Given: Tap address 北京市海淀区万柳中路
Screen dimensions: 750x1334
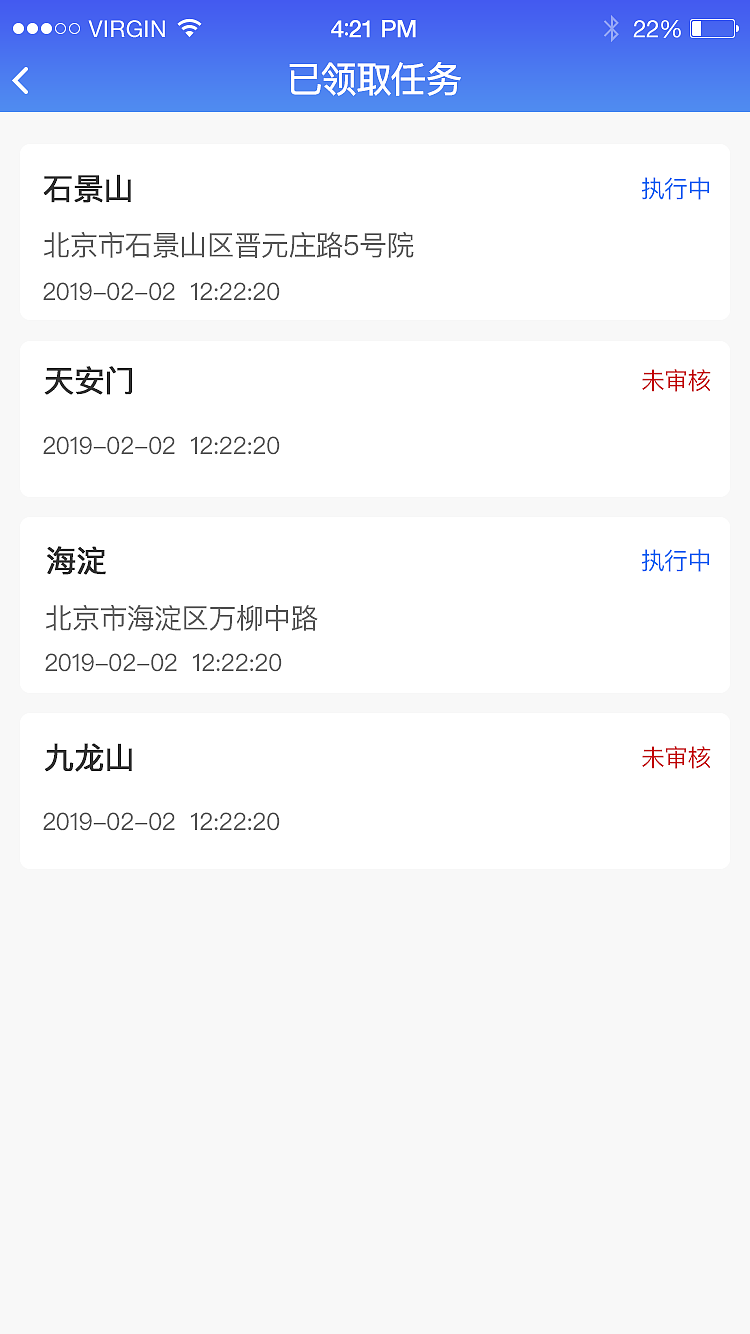Looking at the screenshot, I should coord(180,619).
